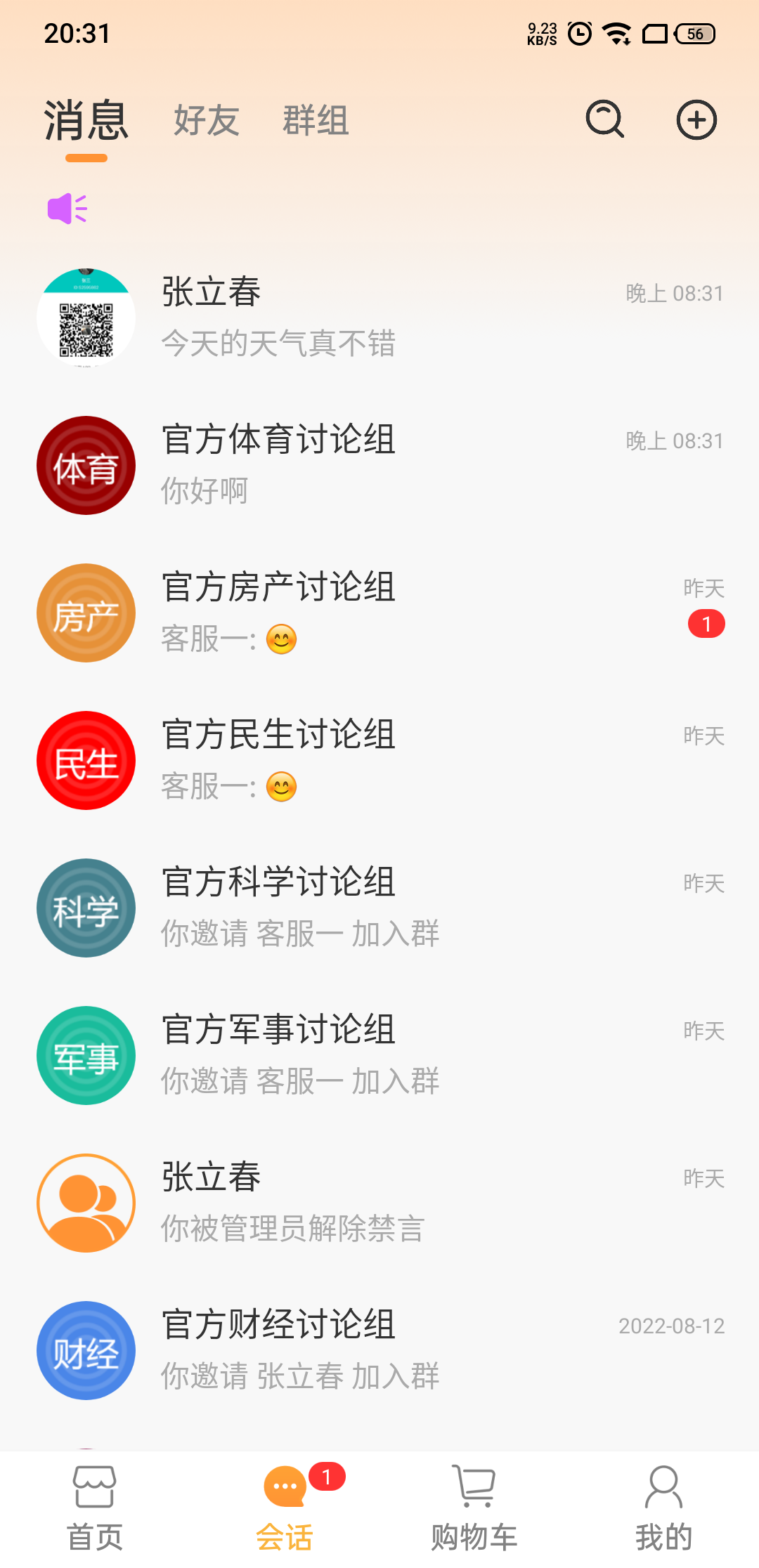Open the search icon
This screenshot has width=759, height=1568.
[x=604, y=119]
